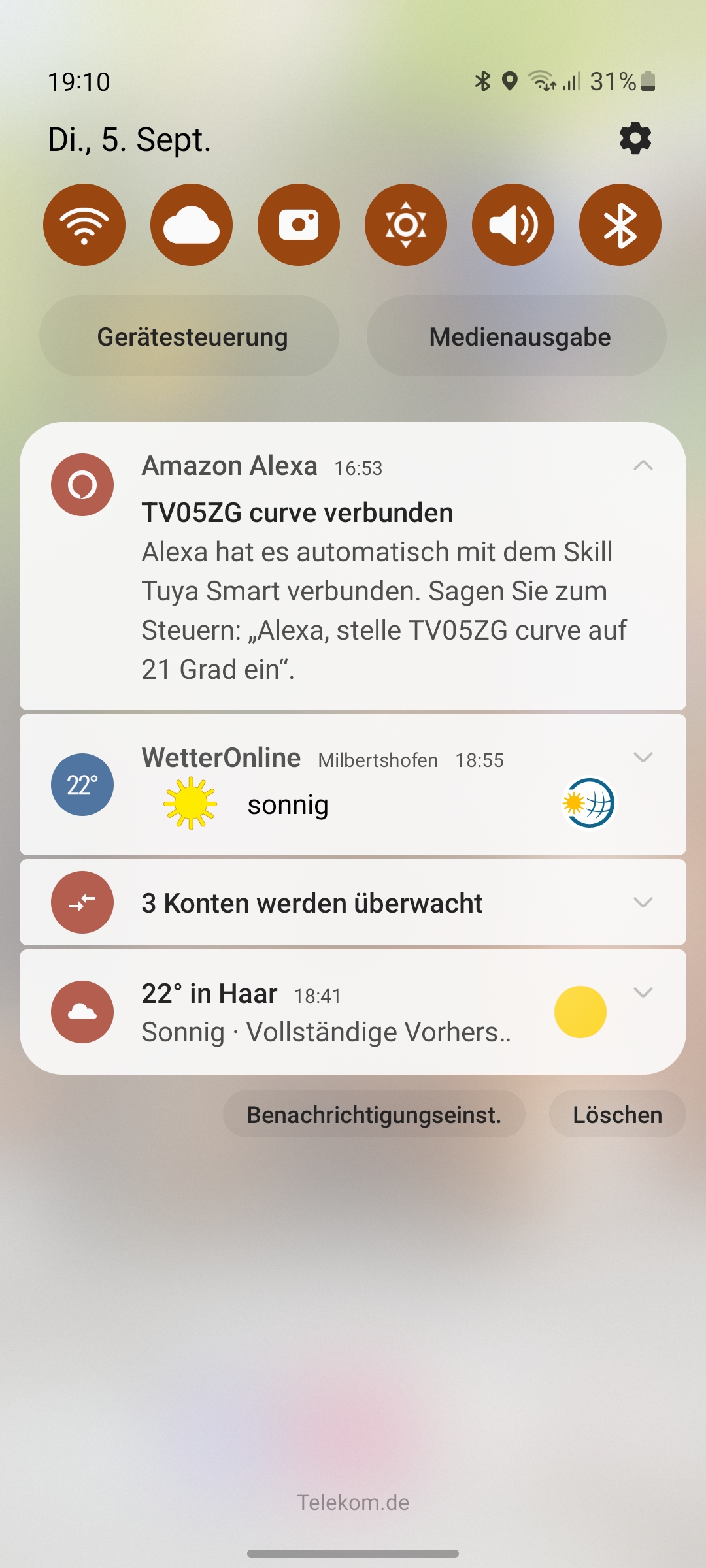Clear all notifications with Löschen
The image size is (706, 1568).
coord(617,1115)
